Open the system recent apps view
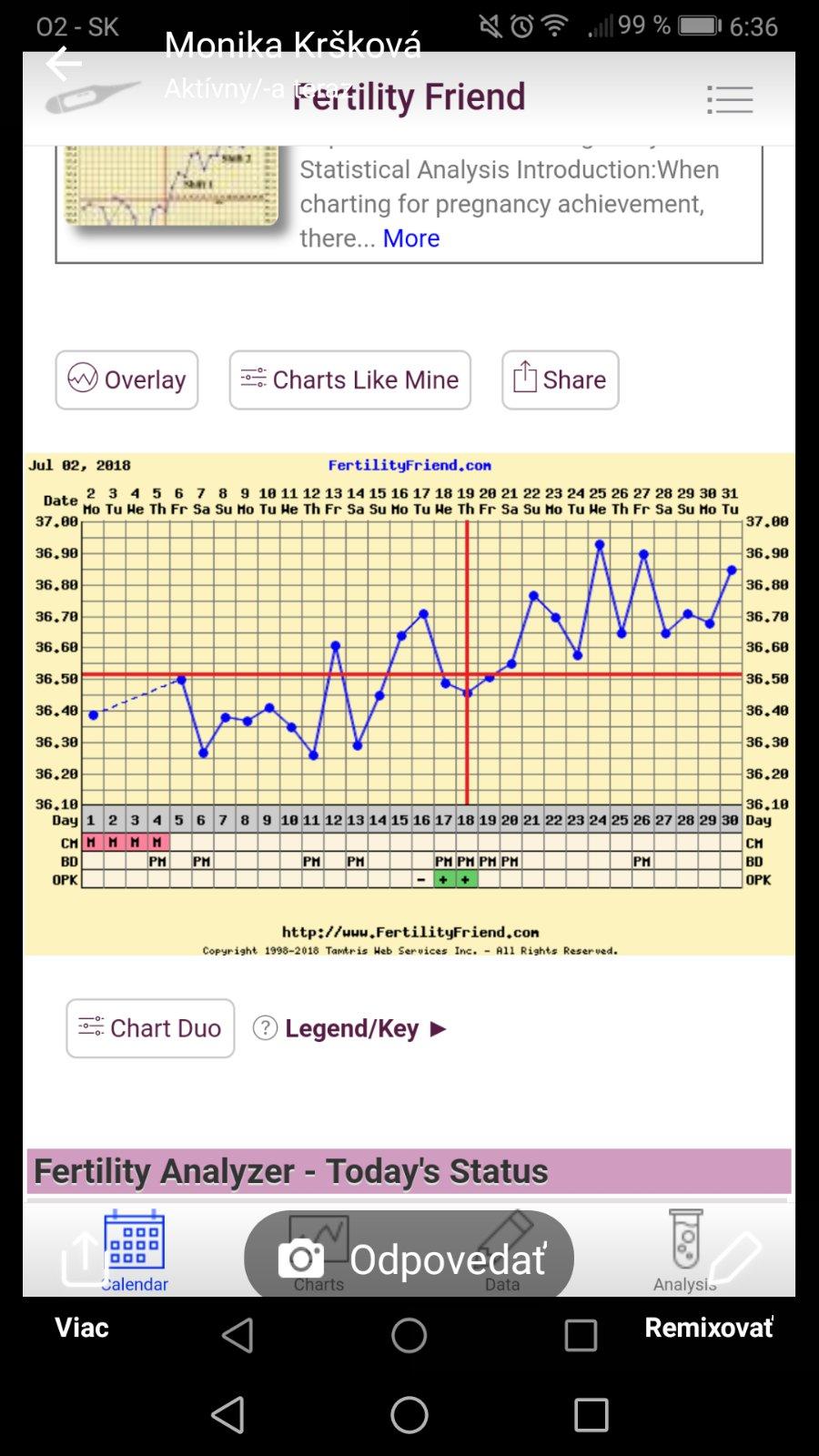Screen dimensions: 819x1456 tap(591, 1415)
